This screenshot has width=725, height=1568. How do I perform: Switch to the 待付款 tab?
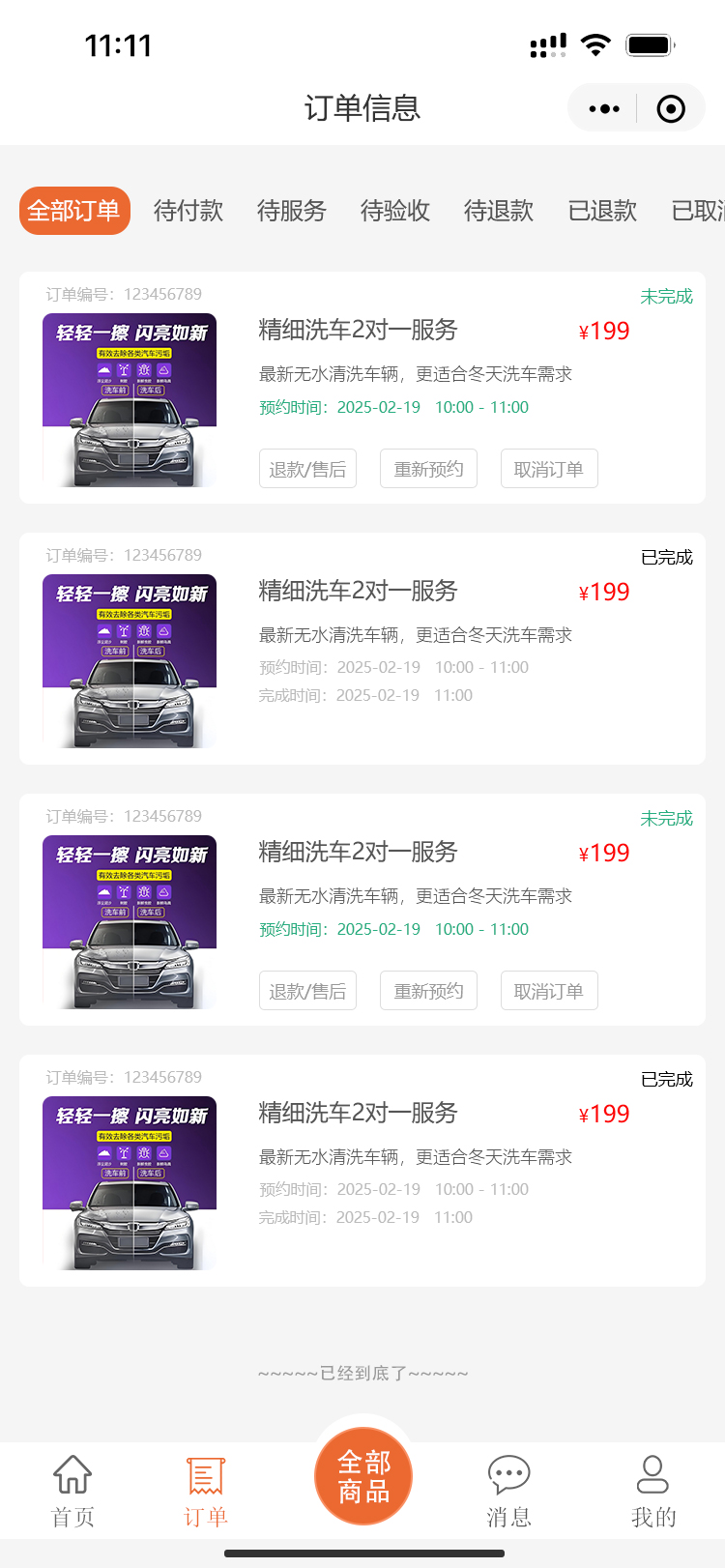tap(188, 211)
